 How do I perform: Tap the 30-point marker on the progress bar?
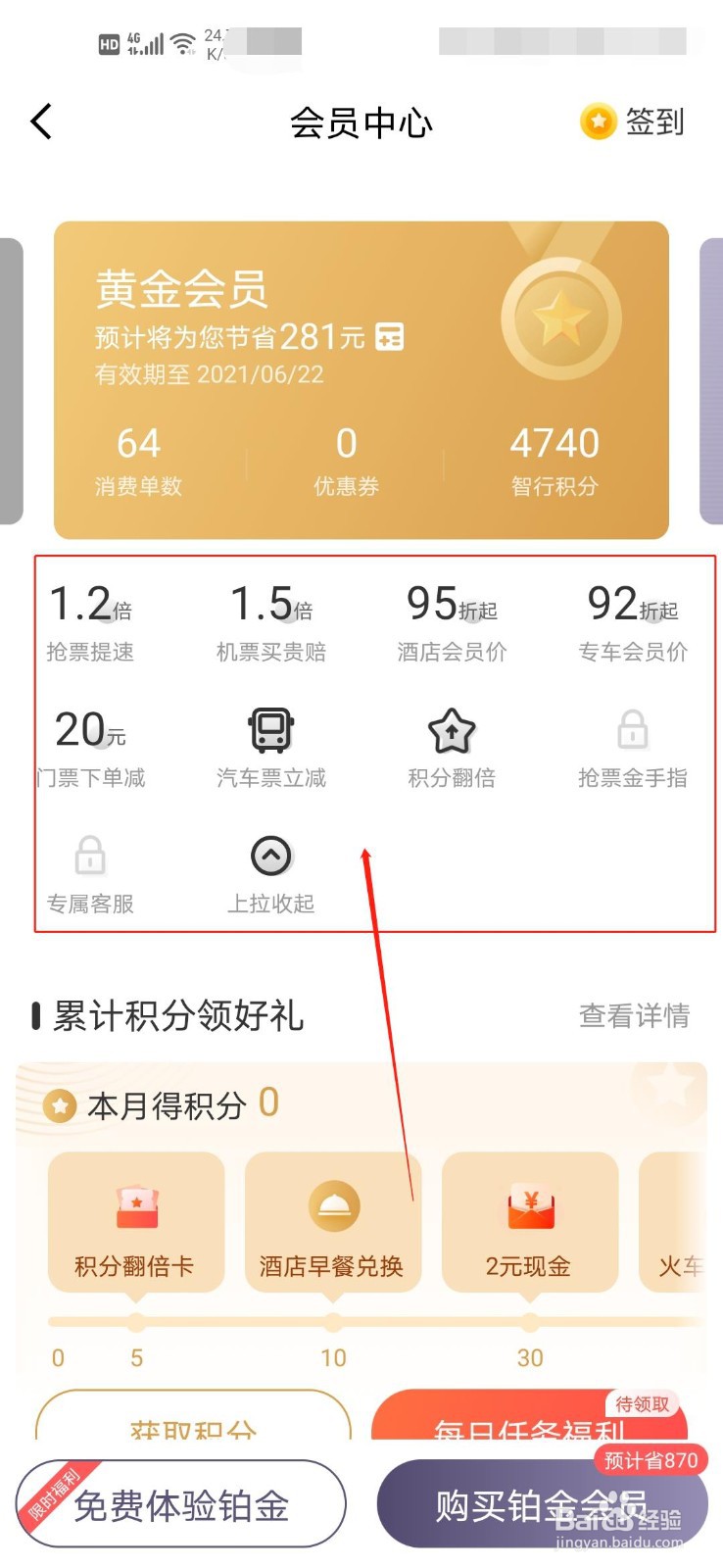click(x=530, y=1319)
